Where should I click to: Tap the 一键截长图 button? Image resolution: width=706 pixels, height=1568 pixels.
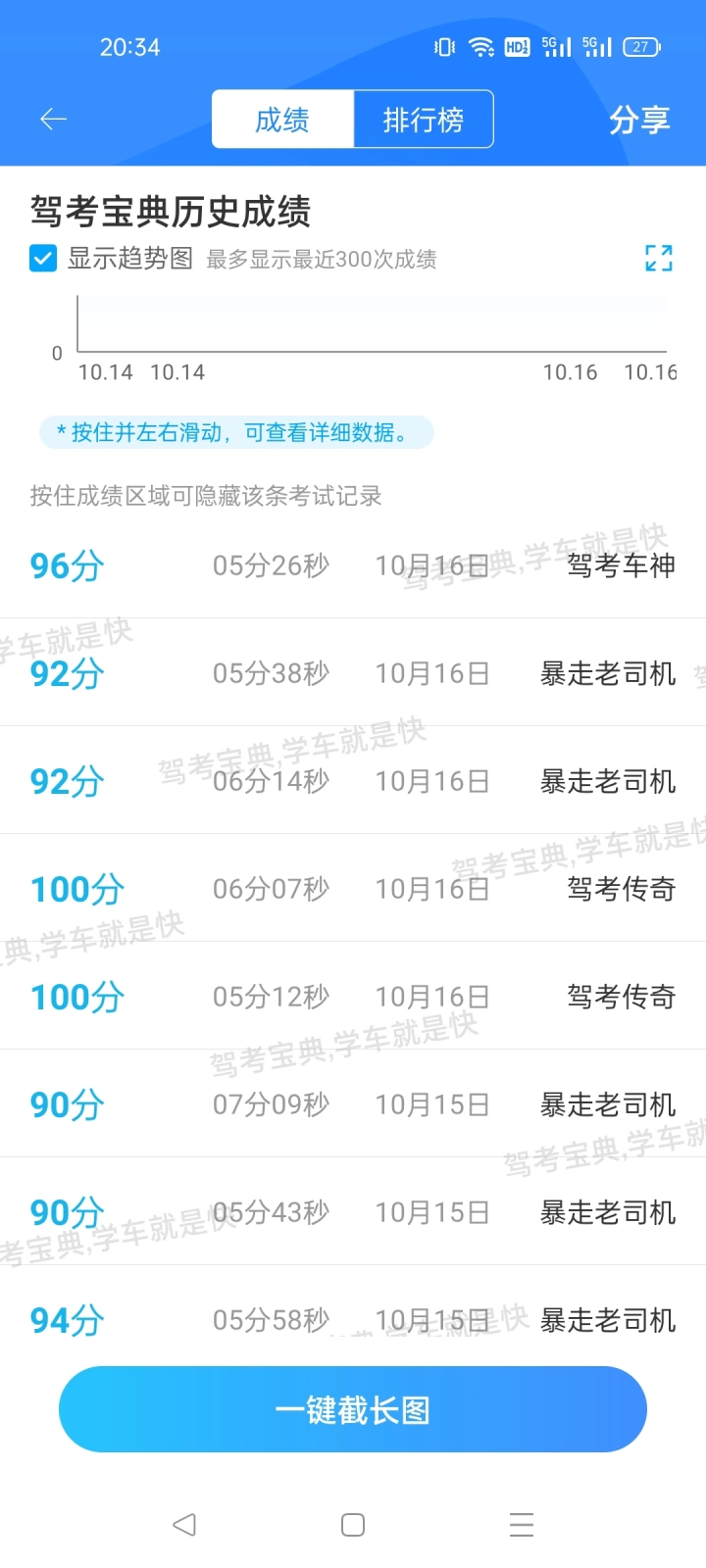(x=353, y=1409)
